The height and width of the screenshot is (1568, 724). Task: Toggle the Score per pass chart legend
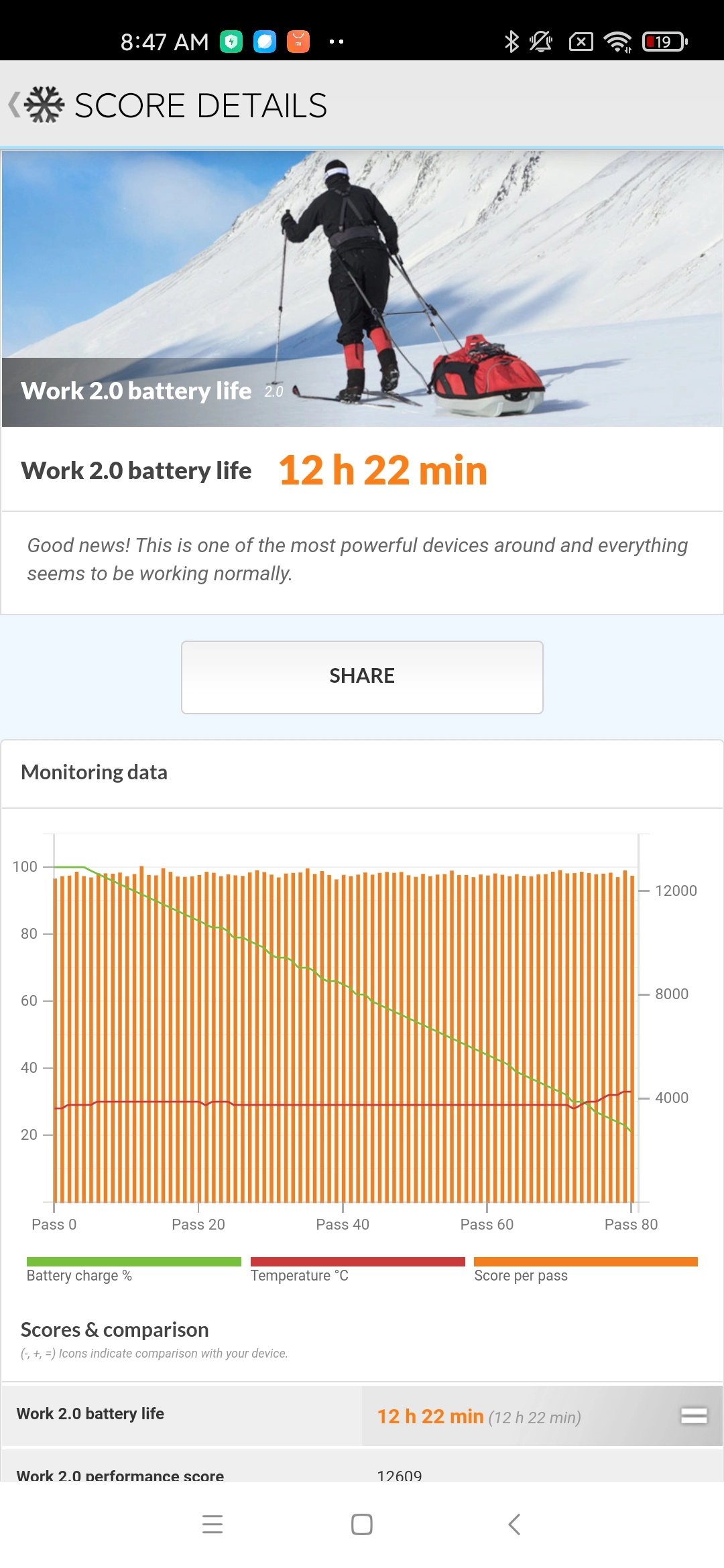click(586, 1270)
